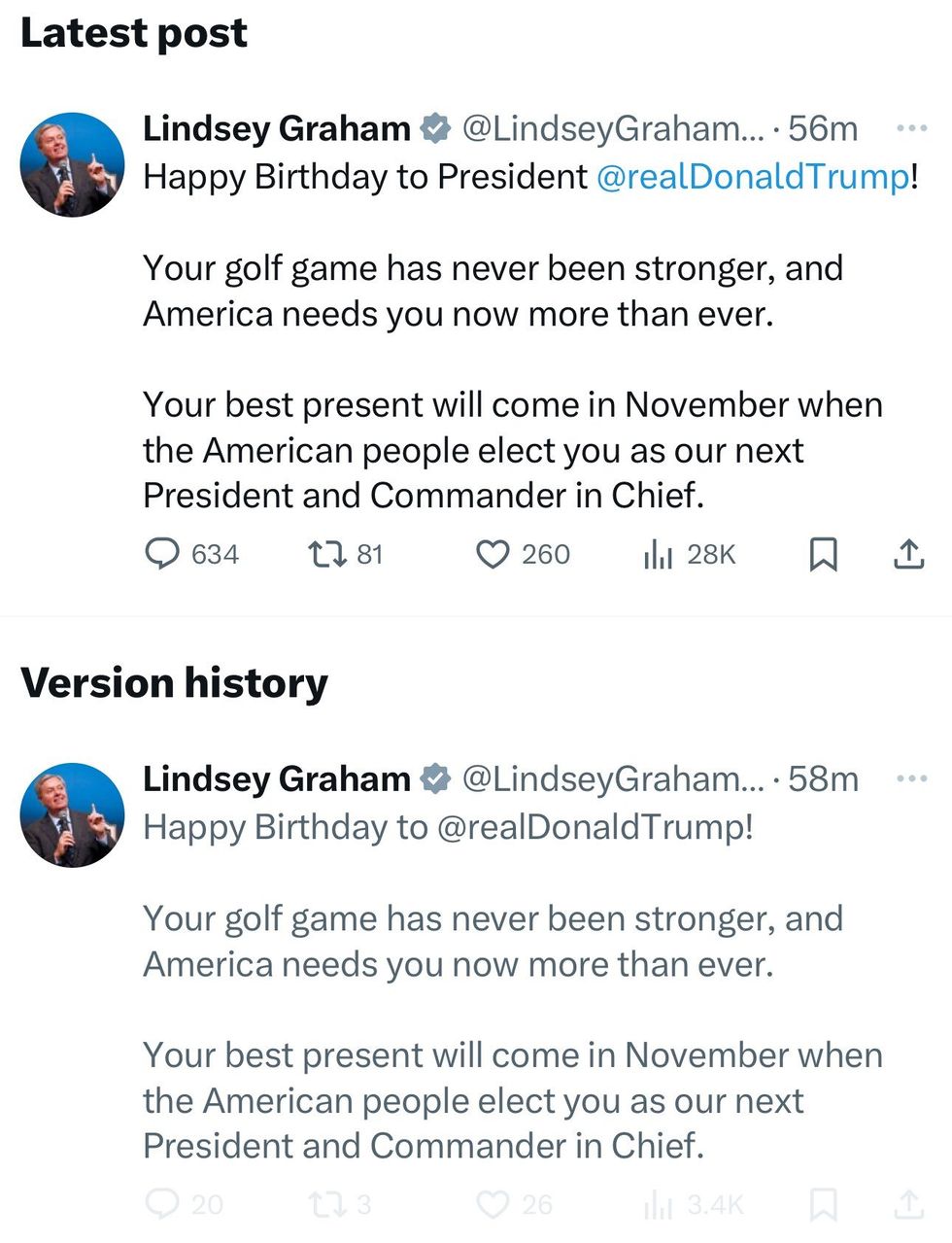Bookmark the version history post

pos(825,1205)
